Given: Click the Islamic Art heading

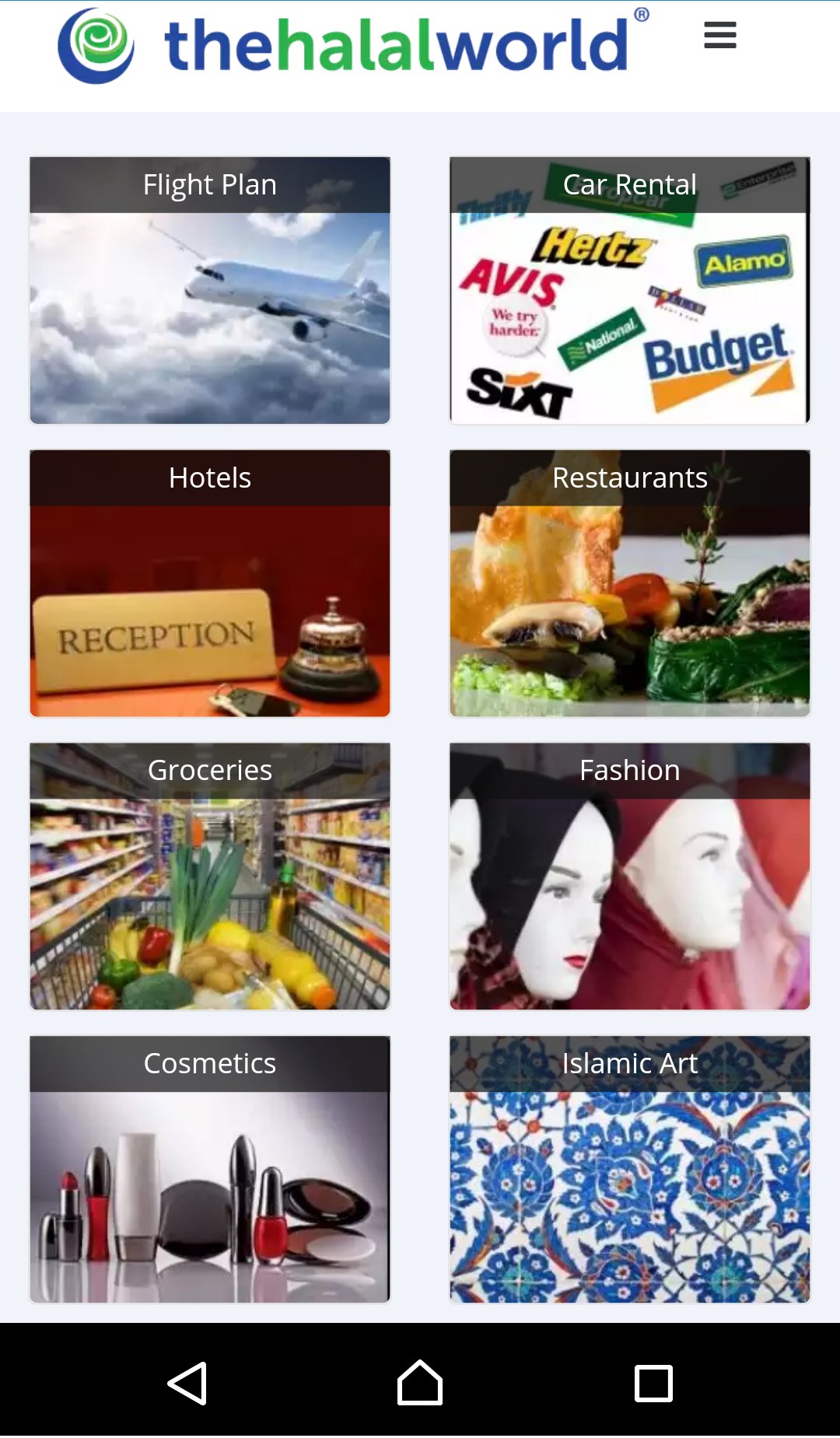Looking at the screenshot, I should [630, 1062].
